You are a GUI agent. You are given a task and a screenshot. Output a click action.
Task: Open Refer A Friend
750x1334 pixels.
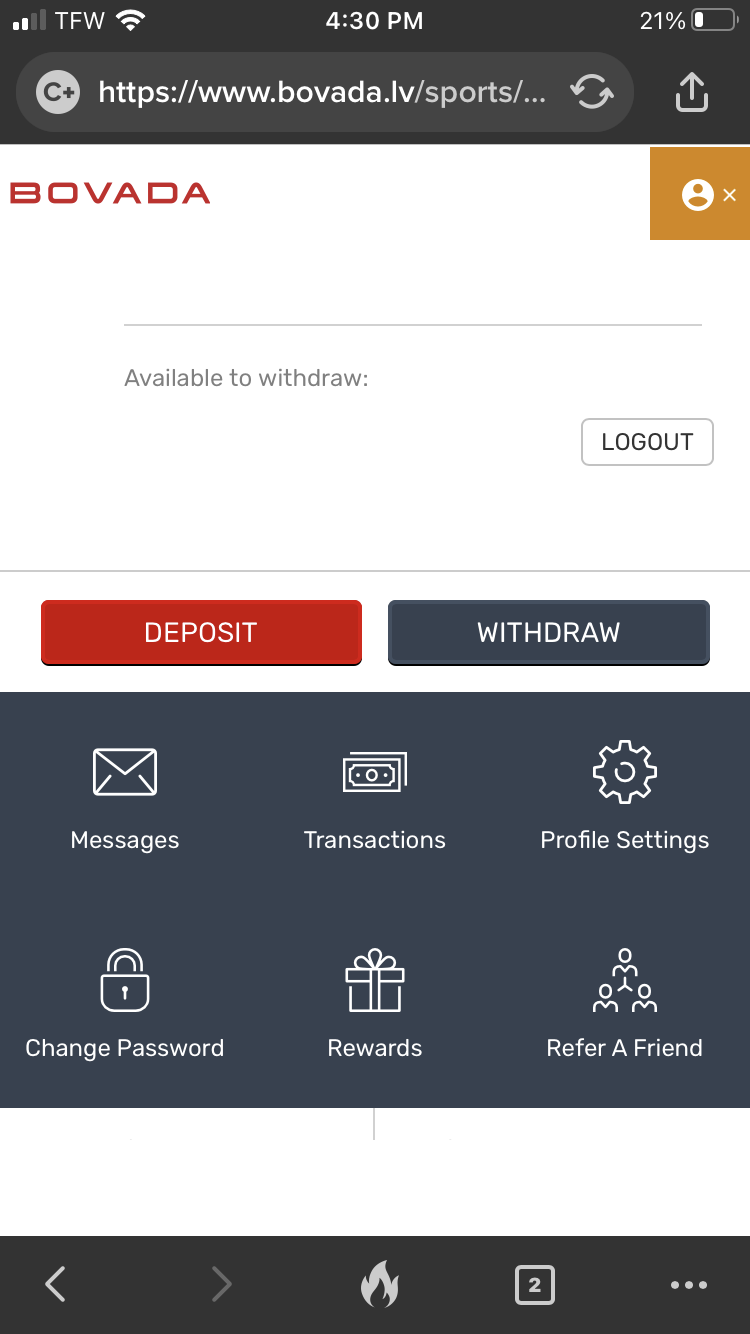[625, 1005]
